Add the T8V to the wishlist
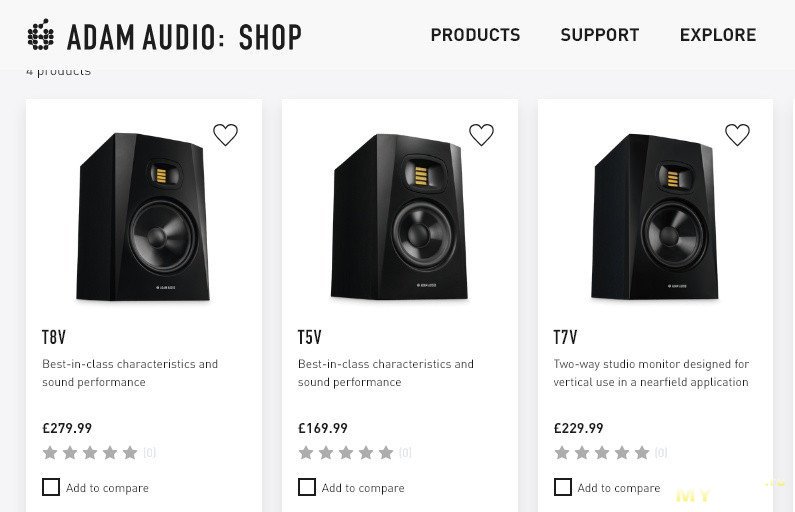Viewport: 795px width, 512px height. click(226, 135)
